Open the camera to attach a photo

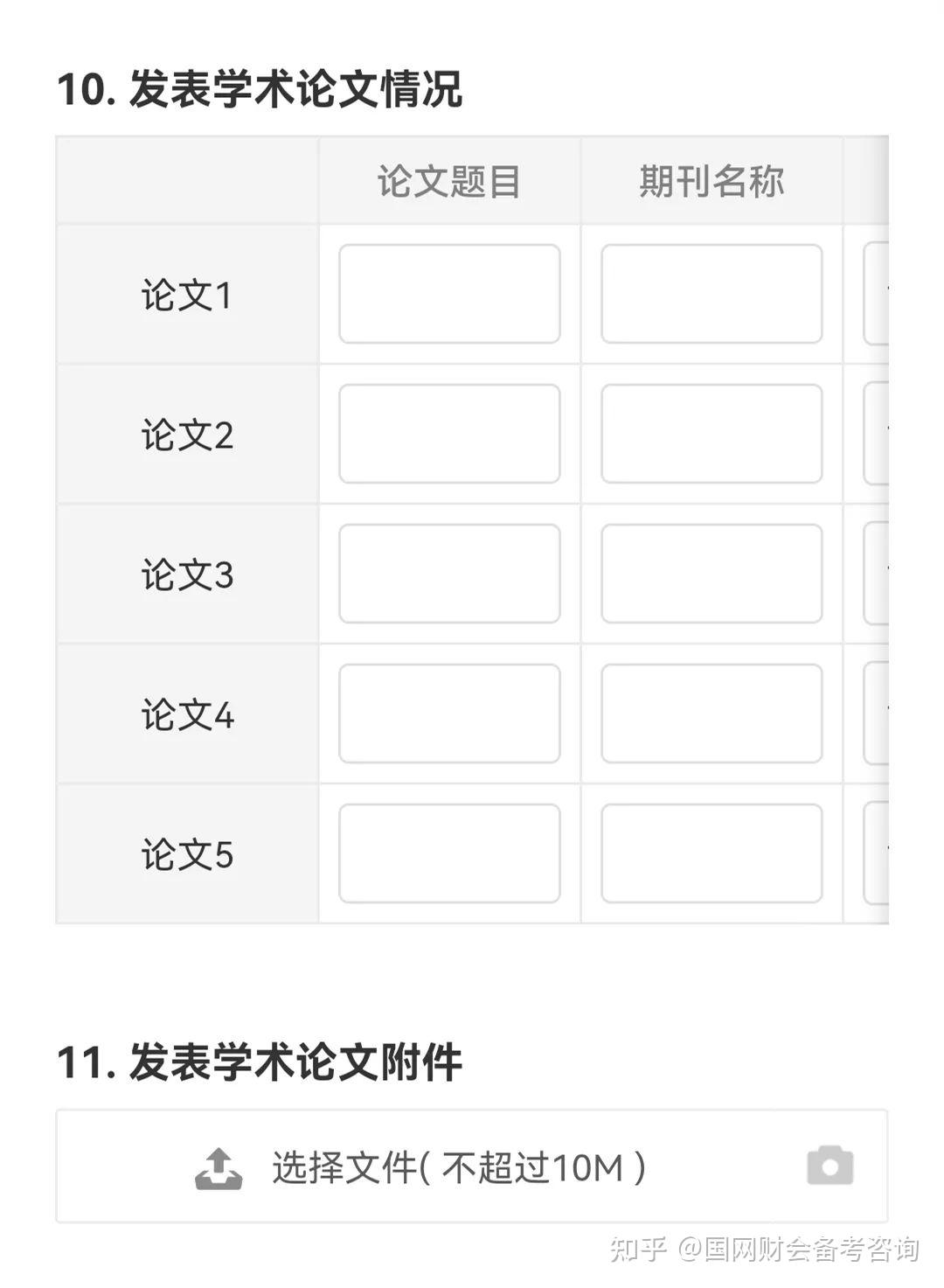[x=829, y=1166]
